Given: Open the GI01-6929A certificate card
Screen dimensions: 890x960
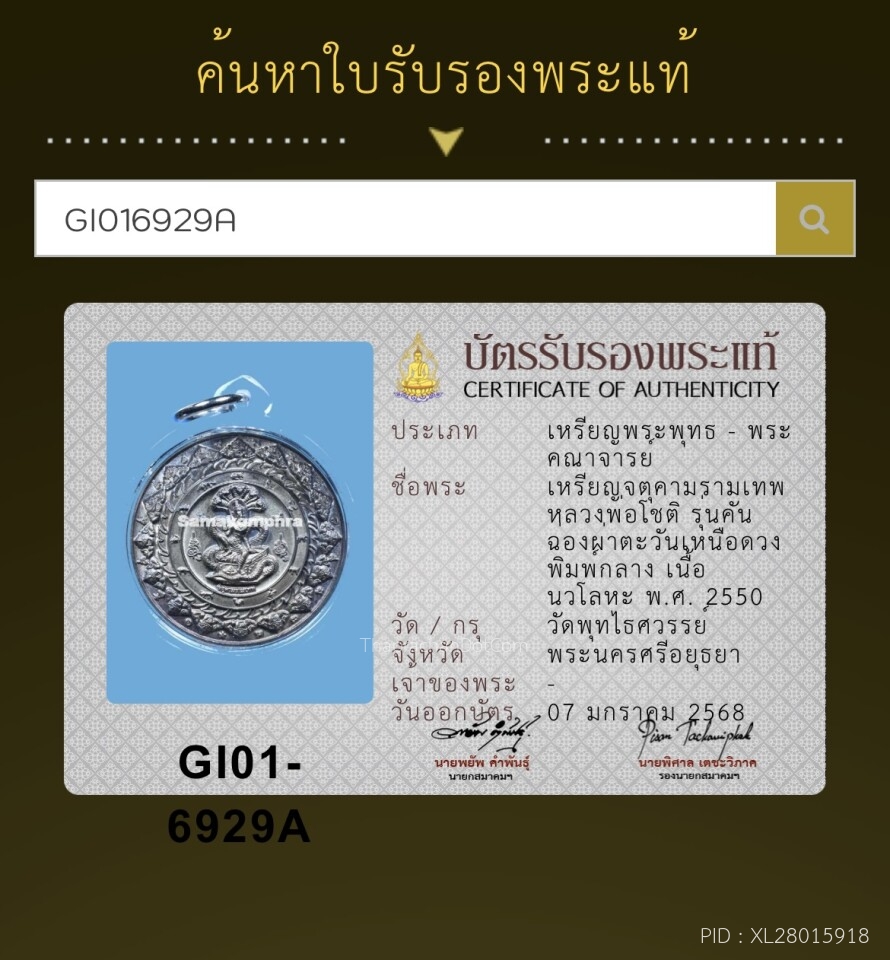Looking at the screenshot, I should coord(445,548).
